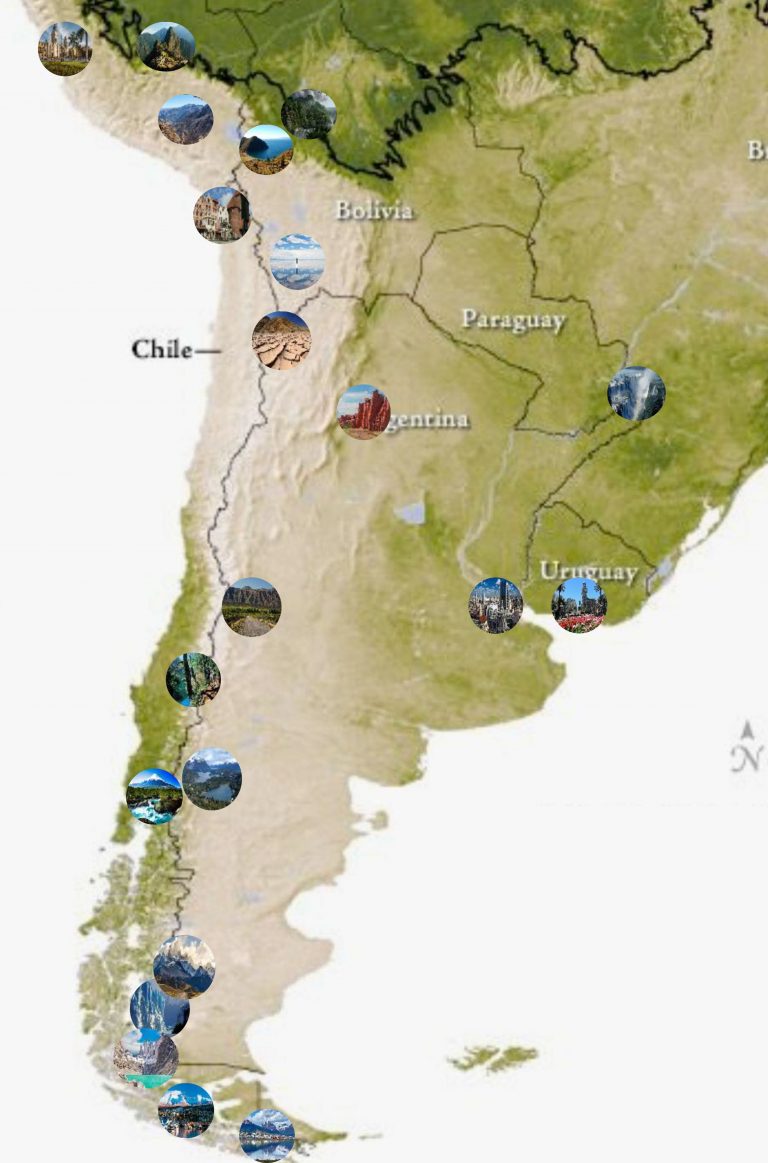
Task: Tap the mountain lake valley marker
Action: [212, 778]
